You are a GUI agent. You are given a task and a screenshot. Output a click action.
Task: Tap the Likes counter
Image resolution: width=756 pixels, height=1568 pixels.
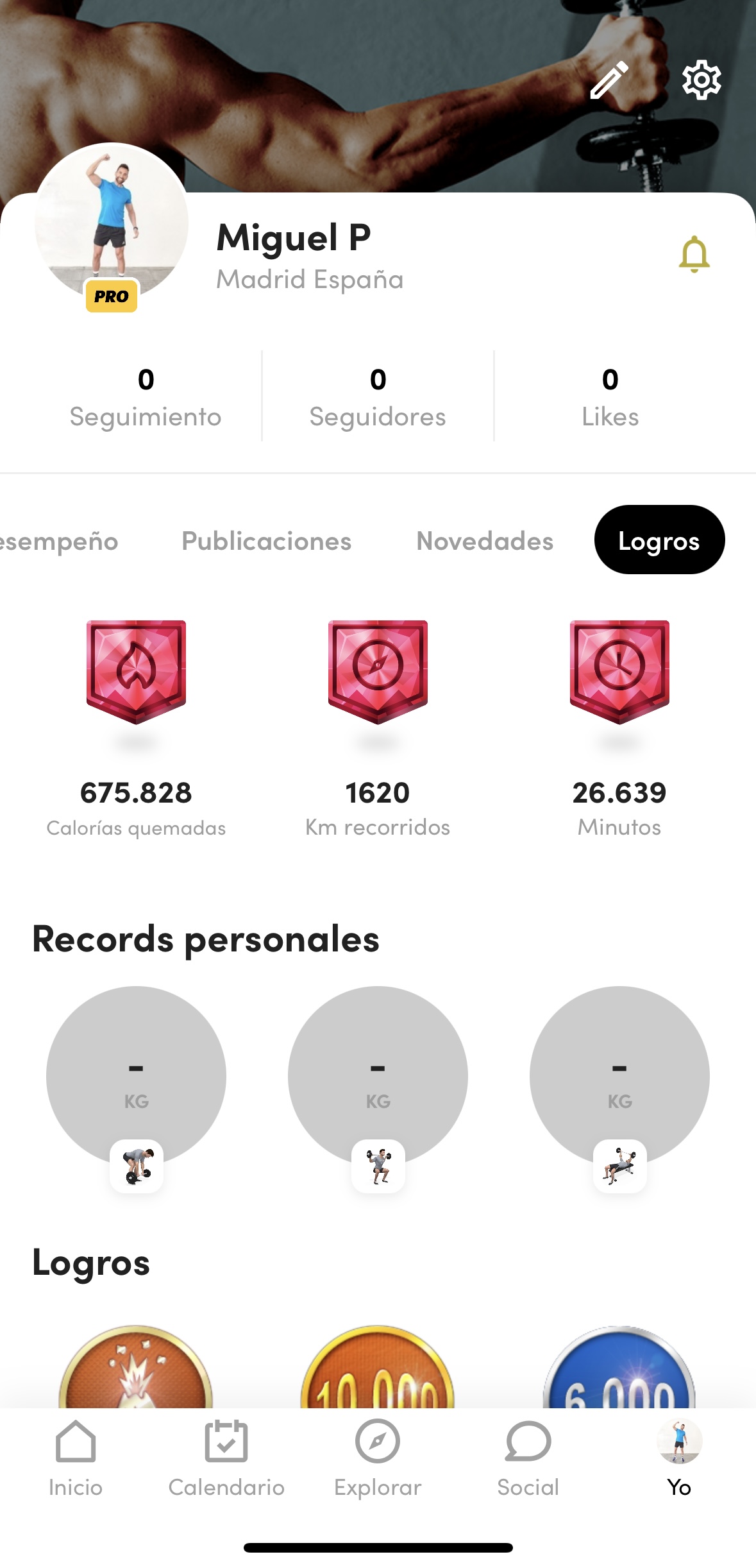609,398
